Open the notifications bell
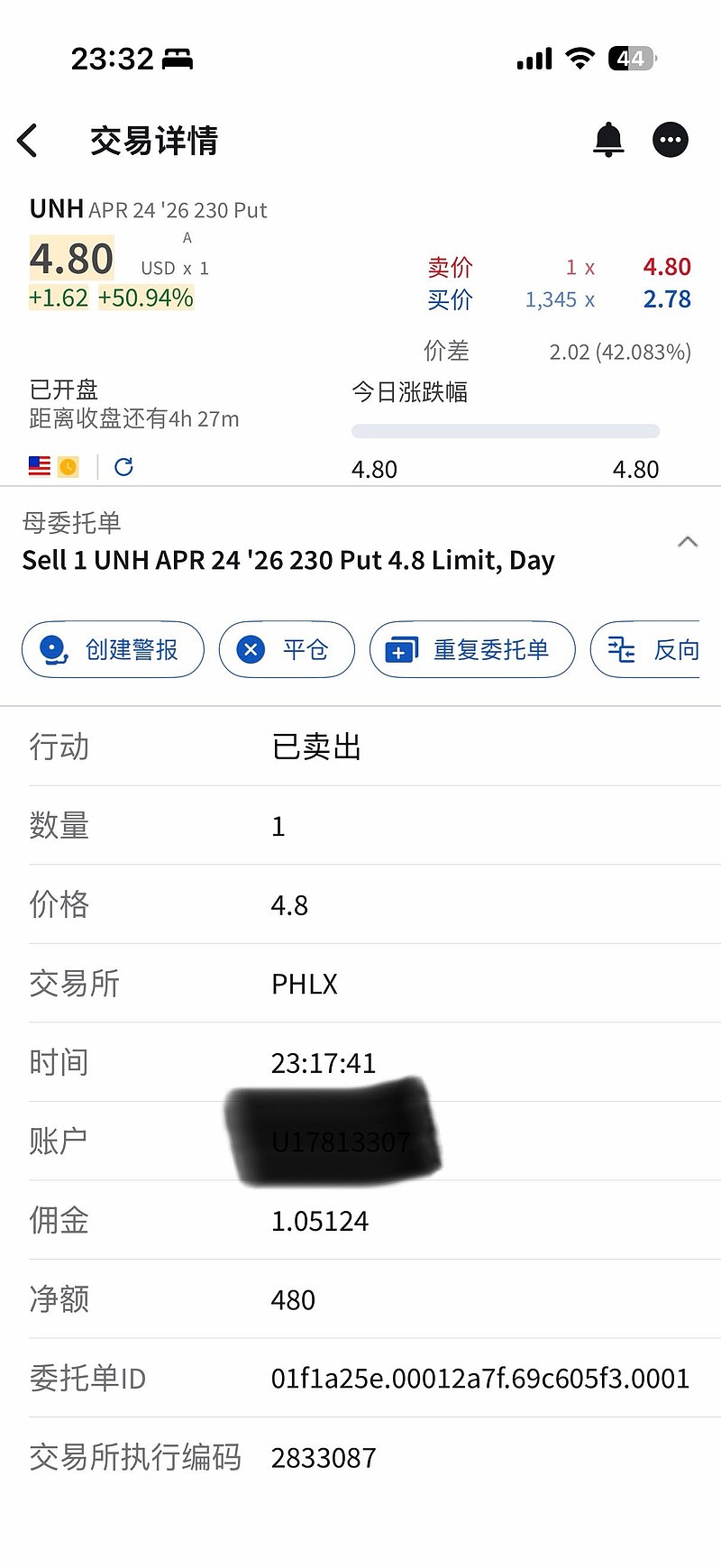 pyautogui.click(x=608, y=140)
